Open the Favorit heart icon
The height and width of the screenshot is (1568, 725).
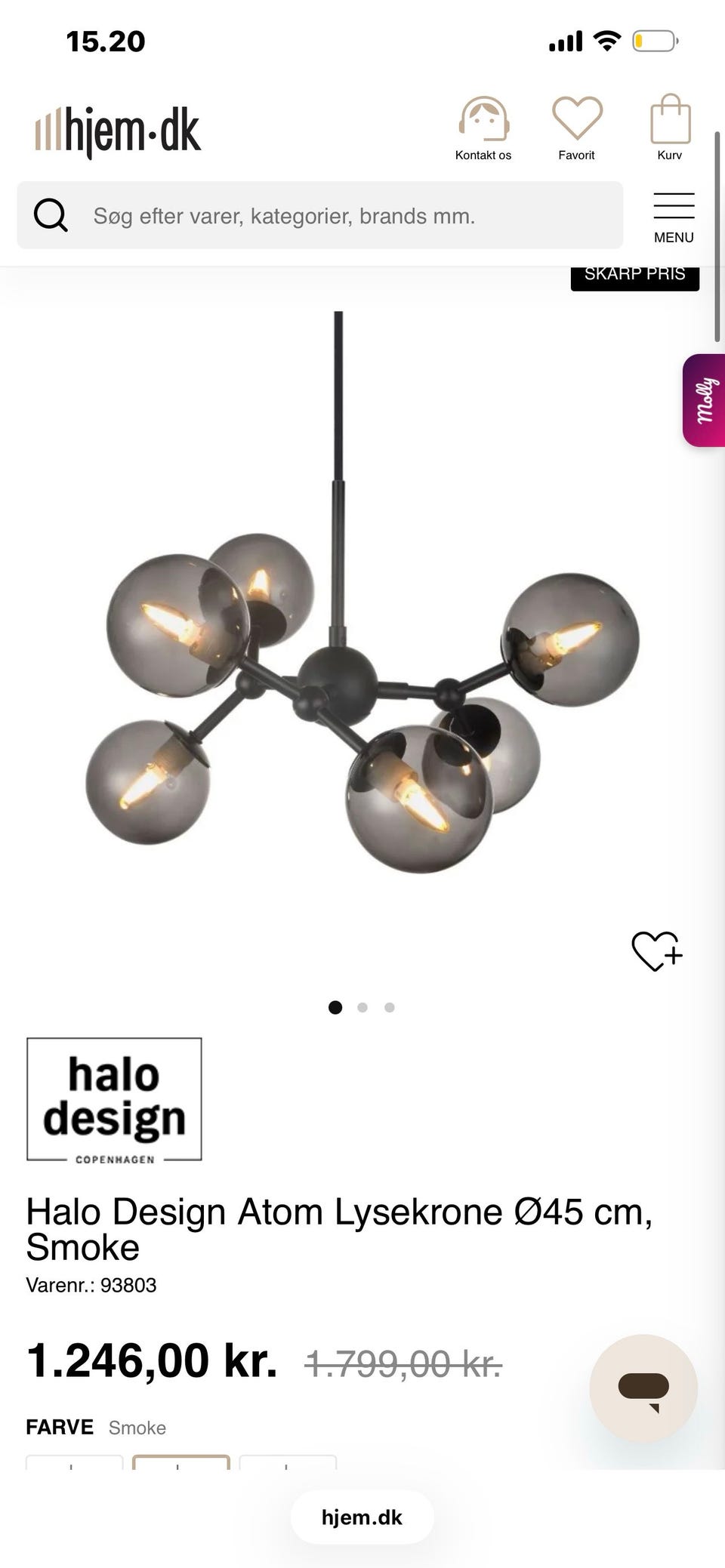click(576, 121)
